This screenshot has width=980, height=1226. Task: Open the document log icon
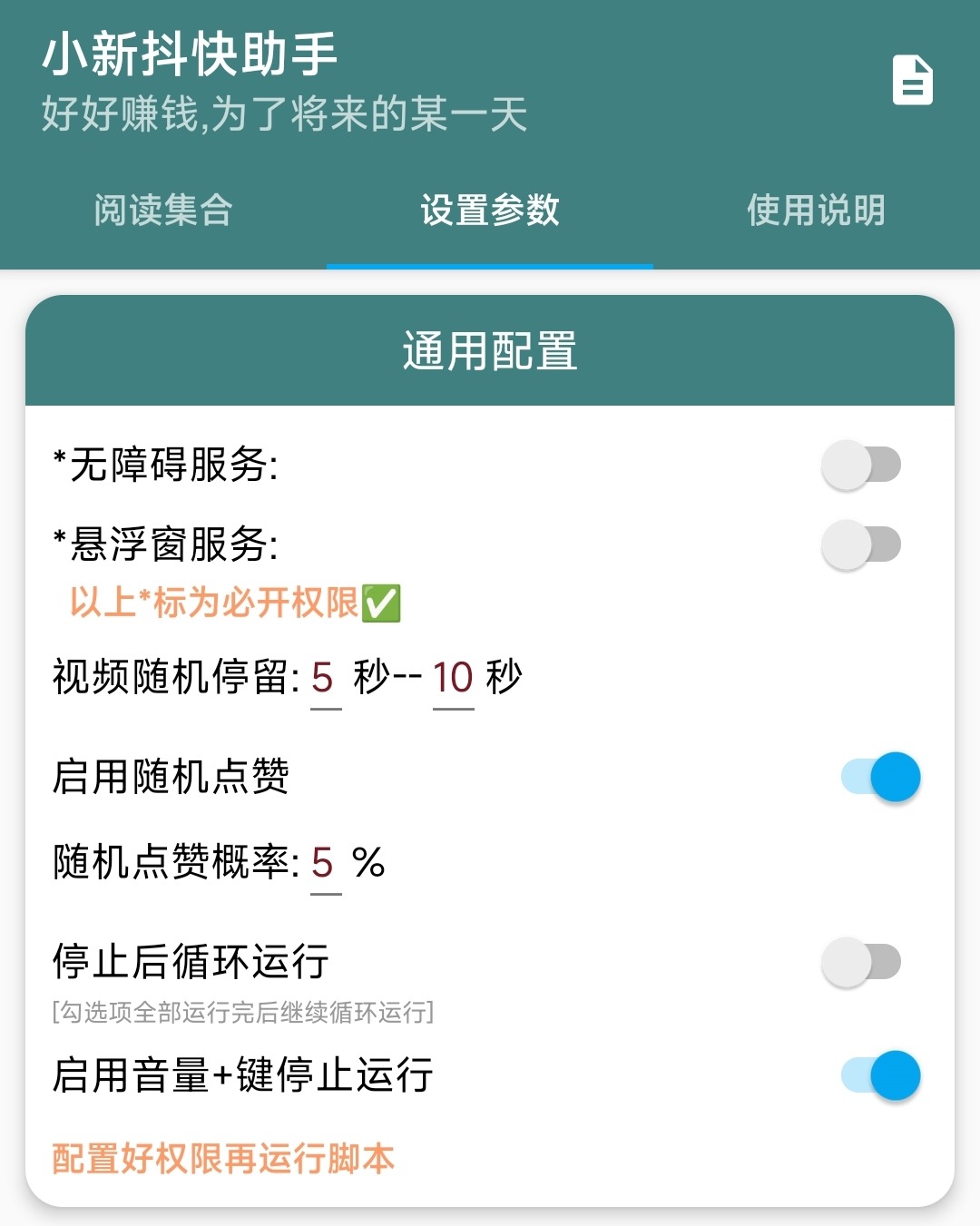[x=912, y=81]
